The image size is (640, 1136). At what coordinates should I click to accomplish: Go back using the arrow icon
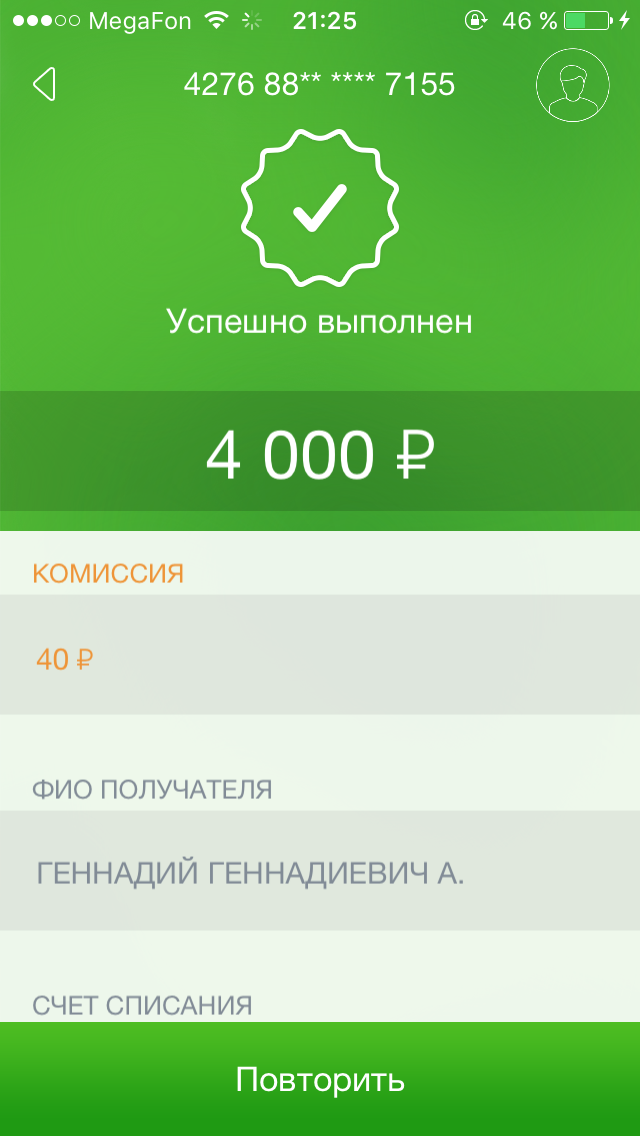44,85
